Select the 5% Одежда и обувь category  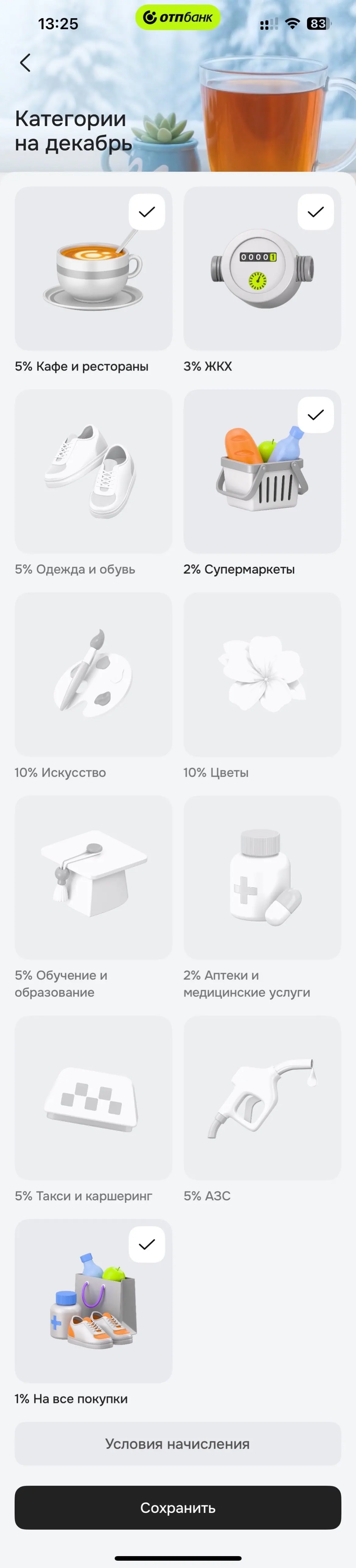point(93,471)
